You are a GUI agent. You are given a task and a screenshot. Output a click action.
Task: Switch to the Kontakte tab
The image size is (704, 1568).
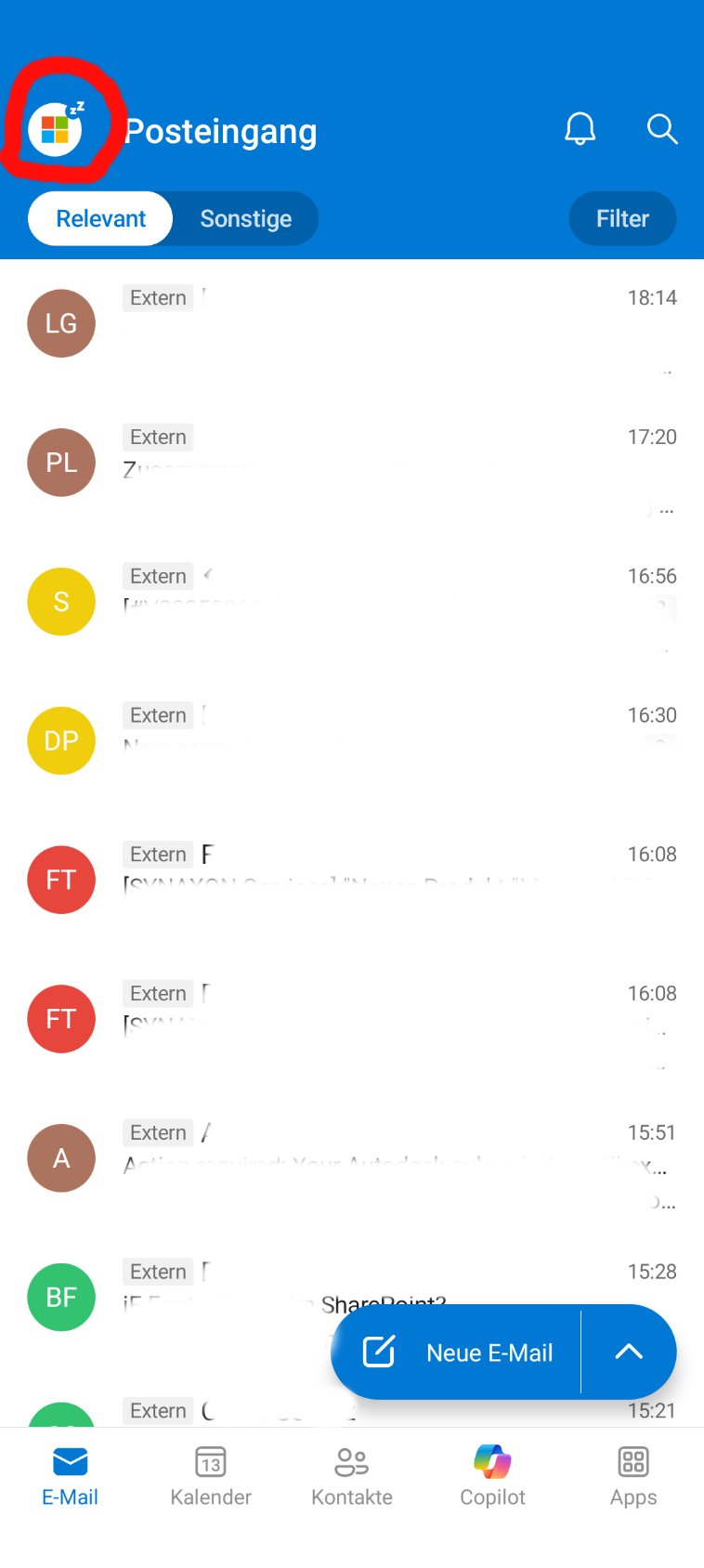[352, 1475]
